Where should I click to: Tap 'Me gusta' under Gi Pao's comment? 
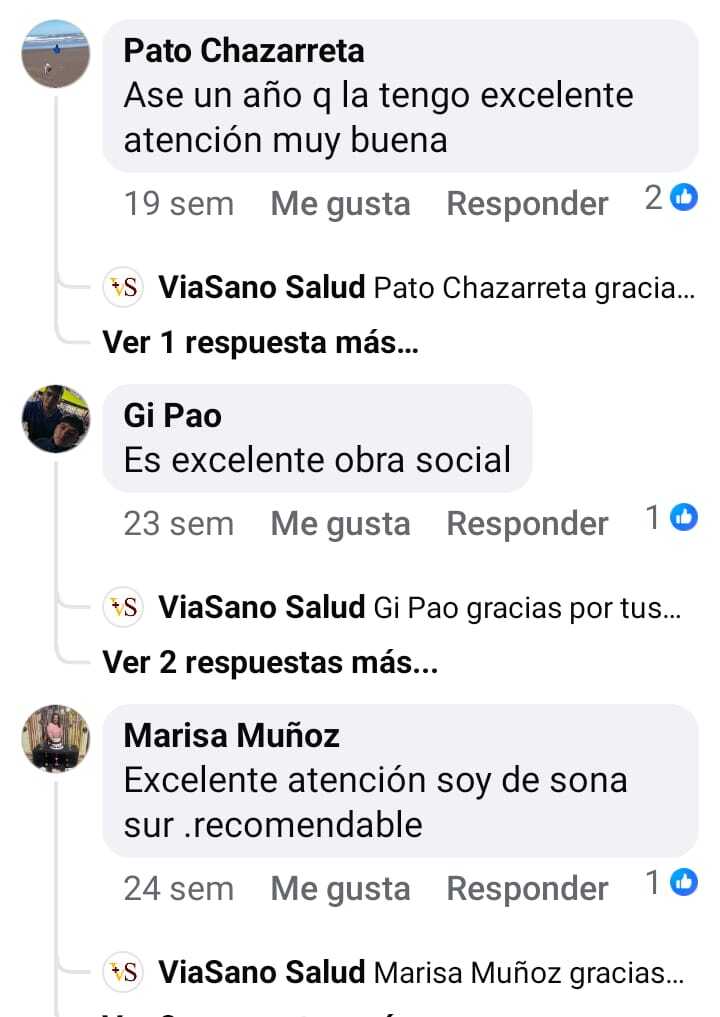coord(340,524)
